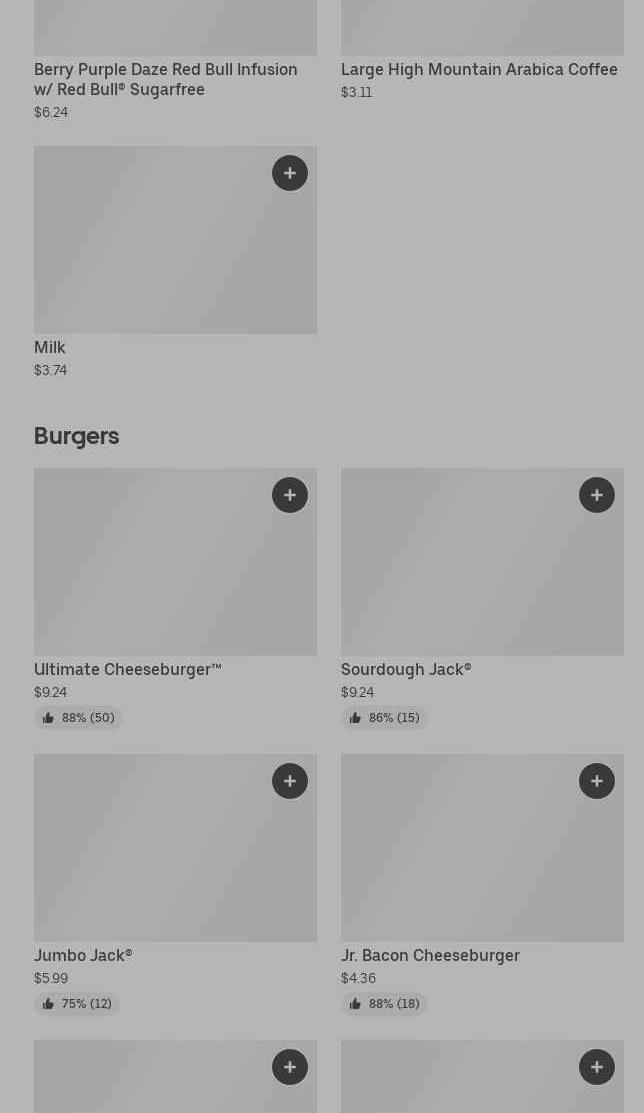
Task: Add Jr. Bacon Cheeseburger to the cart
Action: tap(597, 781)
